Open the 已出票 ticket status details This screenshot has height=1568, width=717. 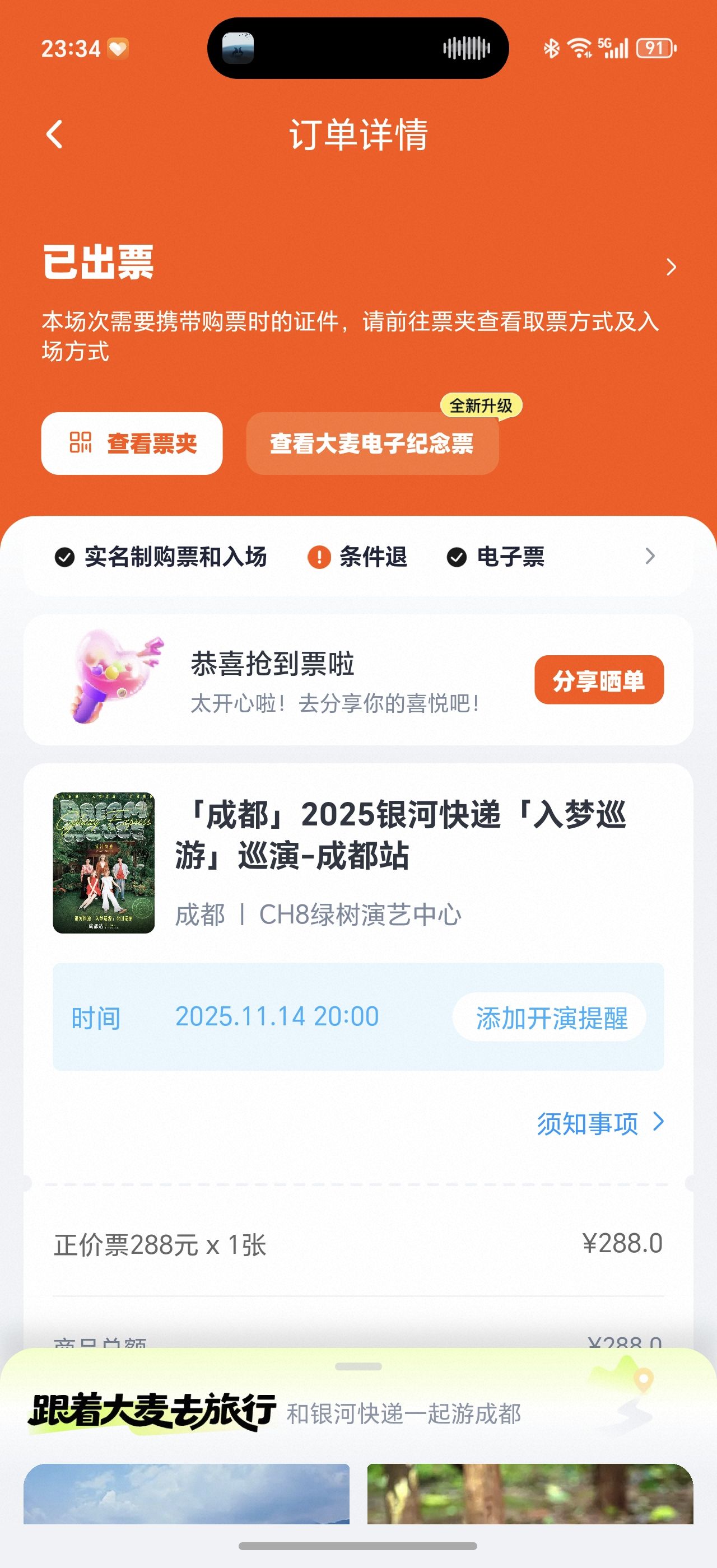pyautogui.click(x=670, y=267)
